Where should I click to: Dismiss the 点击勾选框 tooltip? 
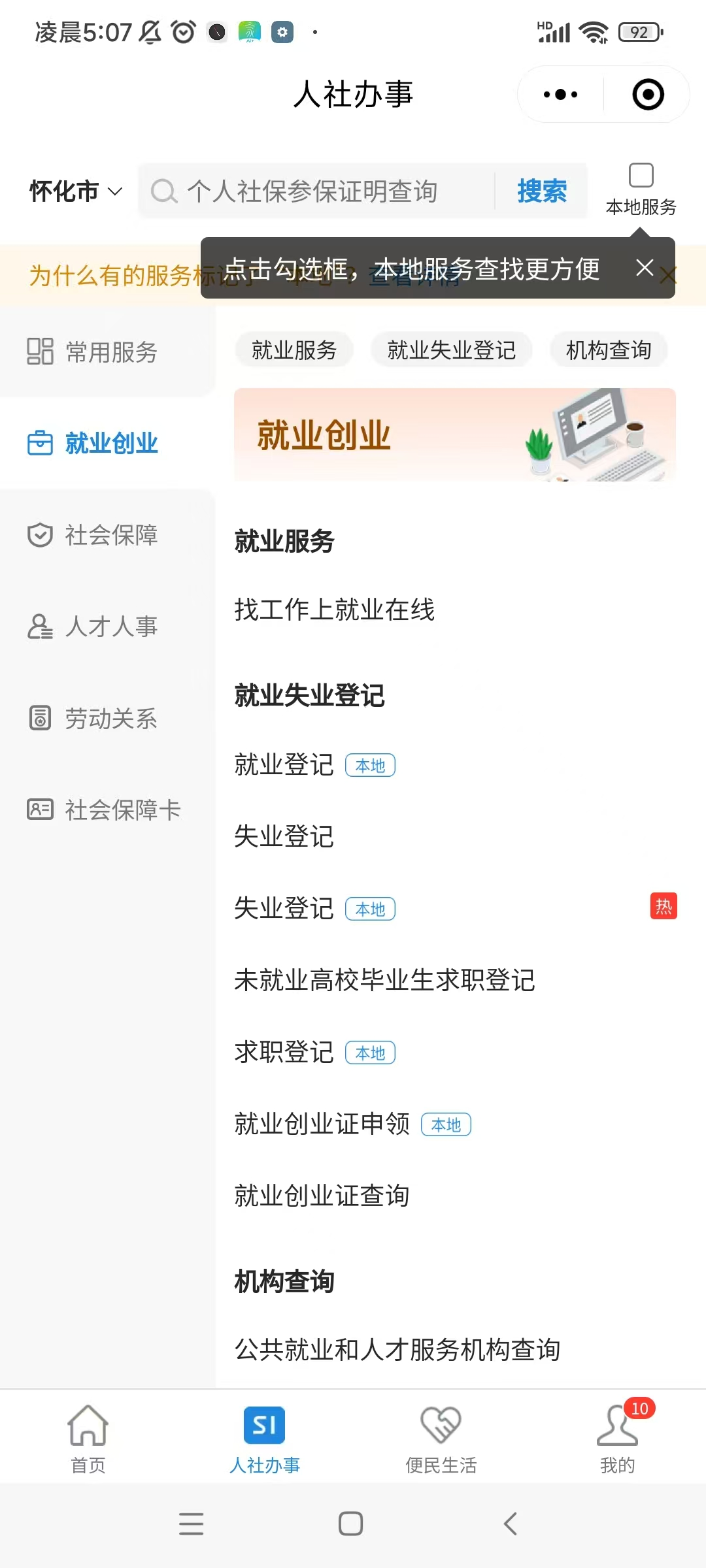pos(645,268)
